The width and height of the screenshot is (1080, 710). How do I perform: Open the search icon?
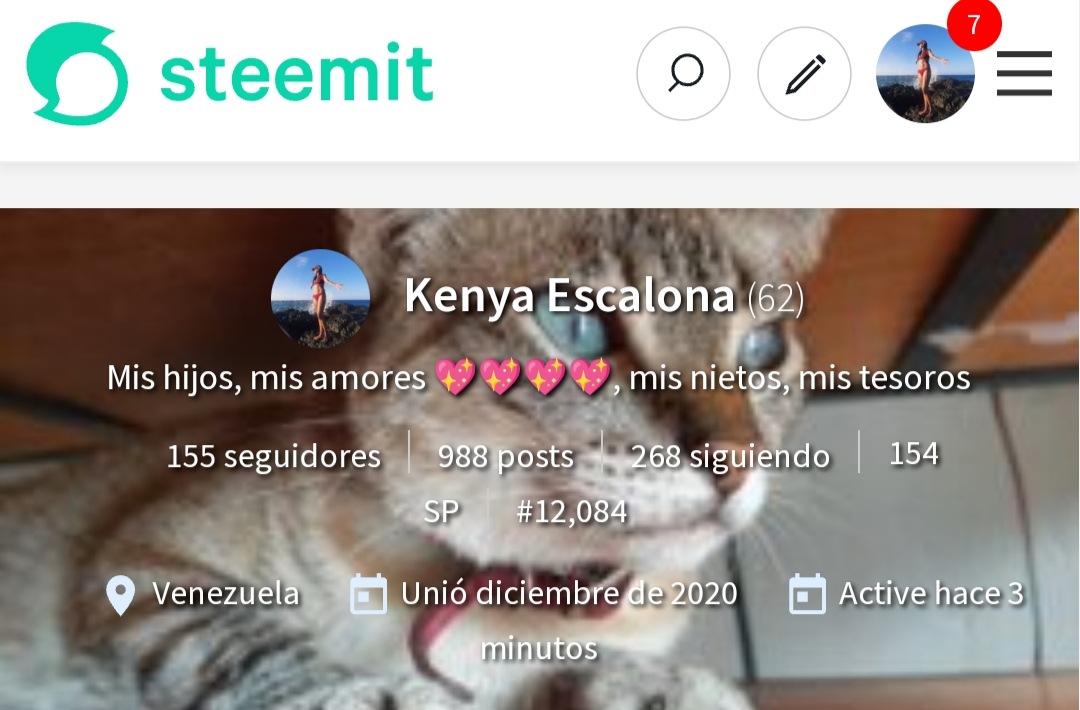(x=683, y=74)
